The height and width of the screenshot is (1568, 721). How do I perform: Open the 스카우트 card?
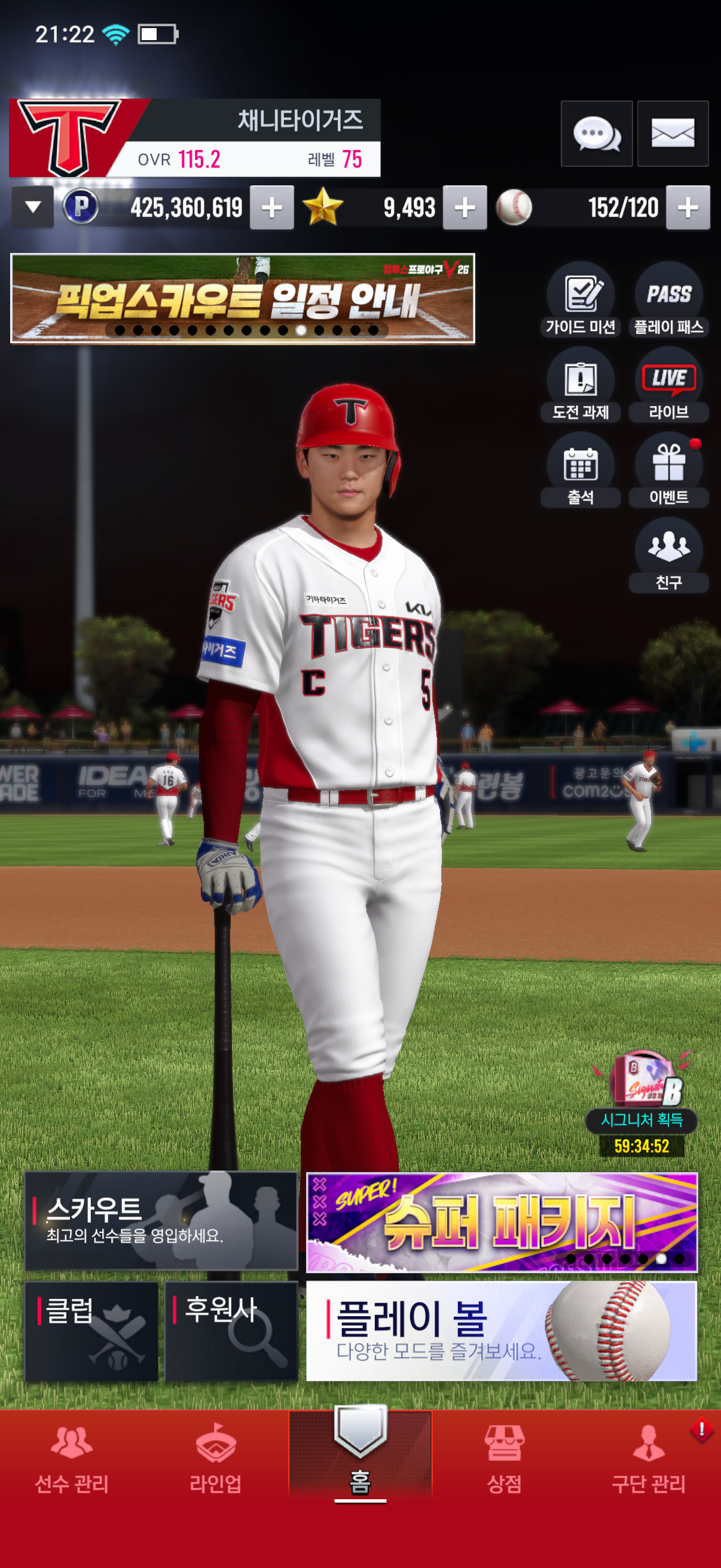161,1221
